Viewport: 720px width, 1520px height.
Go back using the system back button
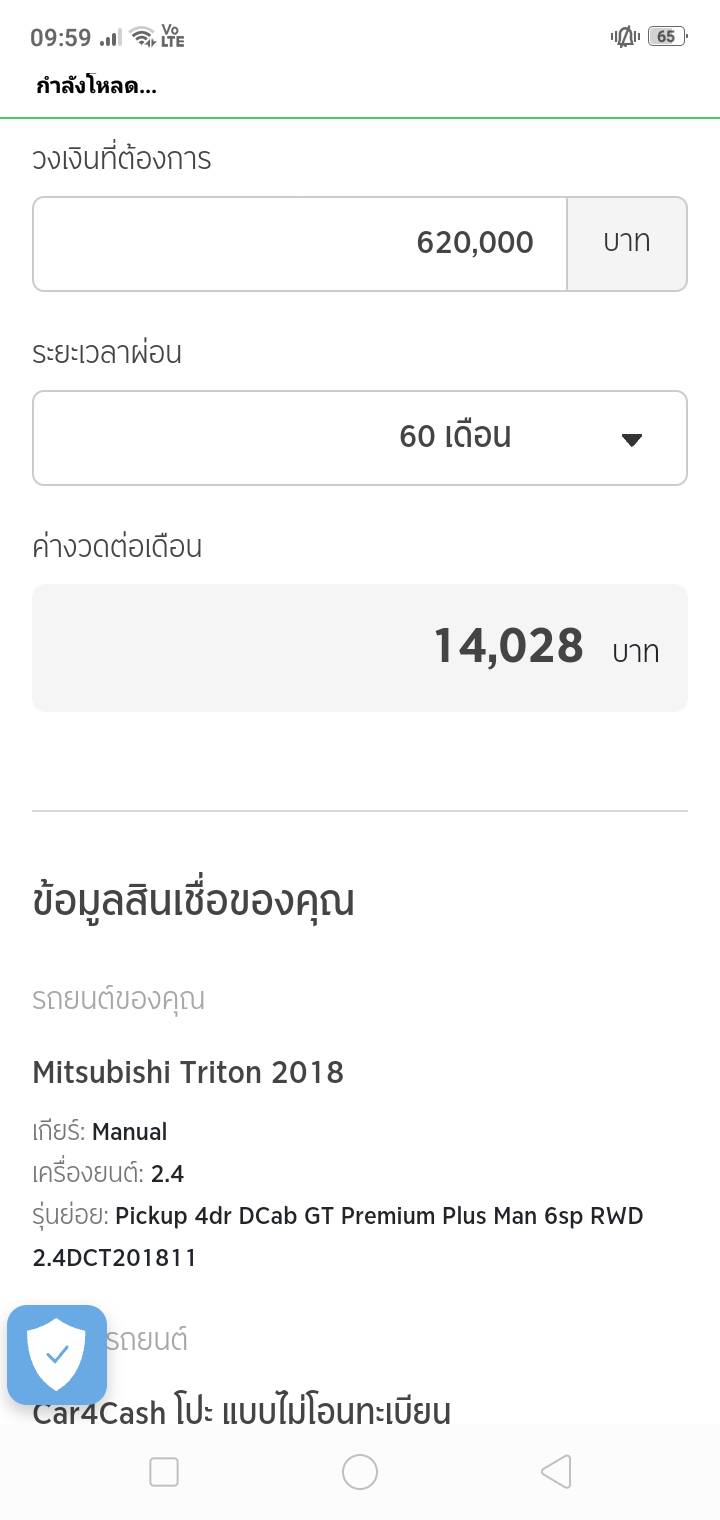(556, 1472)
